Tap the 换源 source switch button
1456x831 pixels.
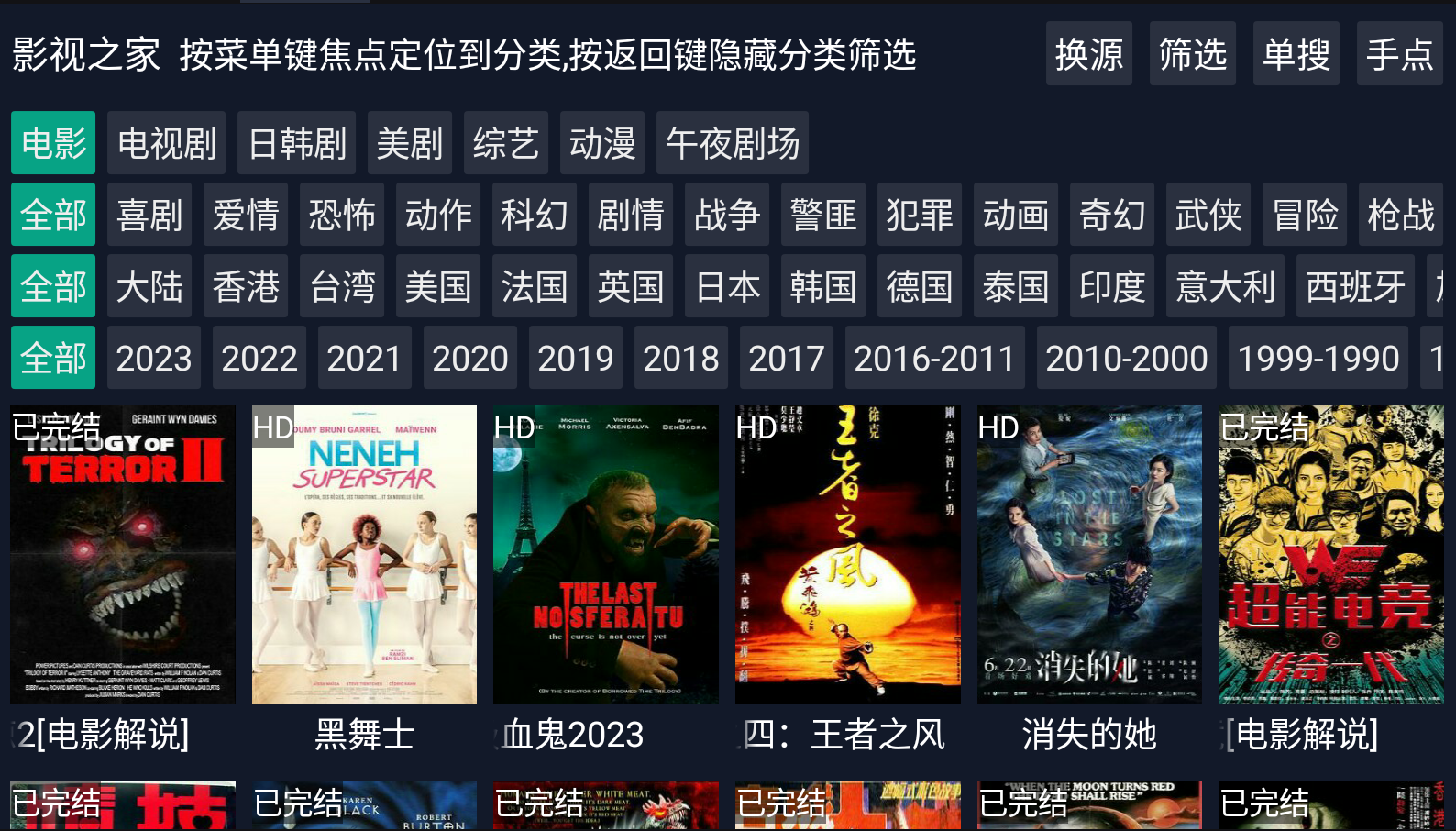pos(1089,54)
